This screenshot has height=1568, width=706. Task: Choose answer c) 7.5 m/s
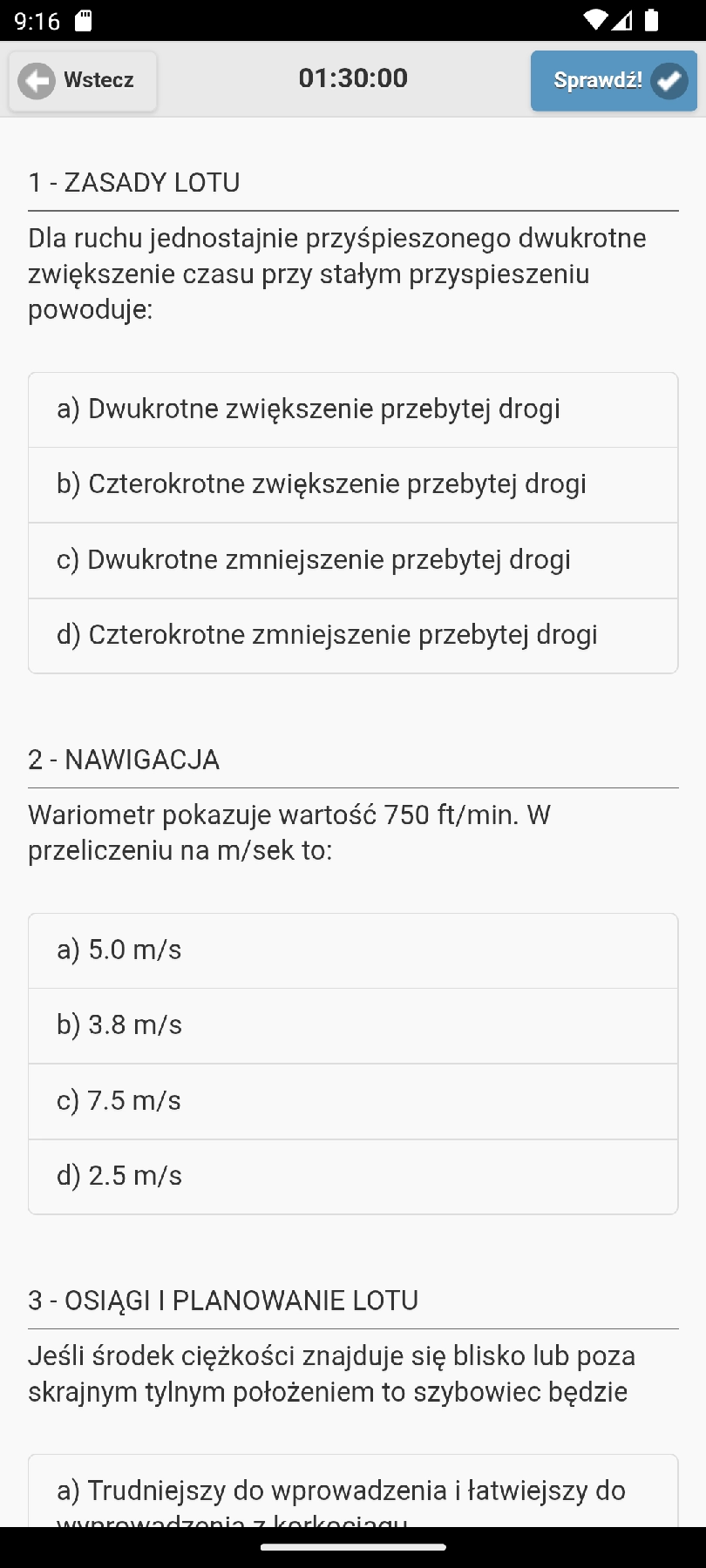353,1101
